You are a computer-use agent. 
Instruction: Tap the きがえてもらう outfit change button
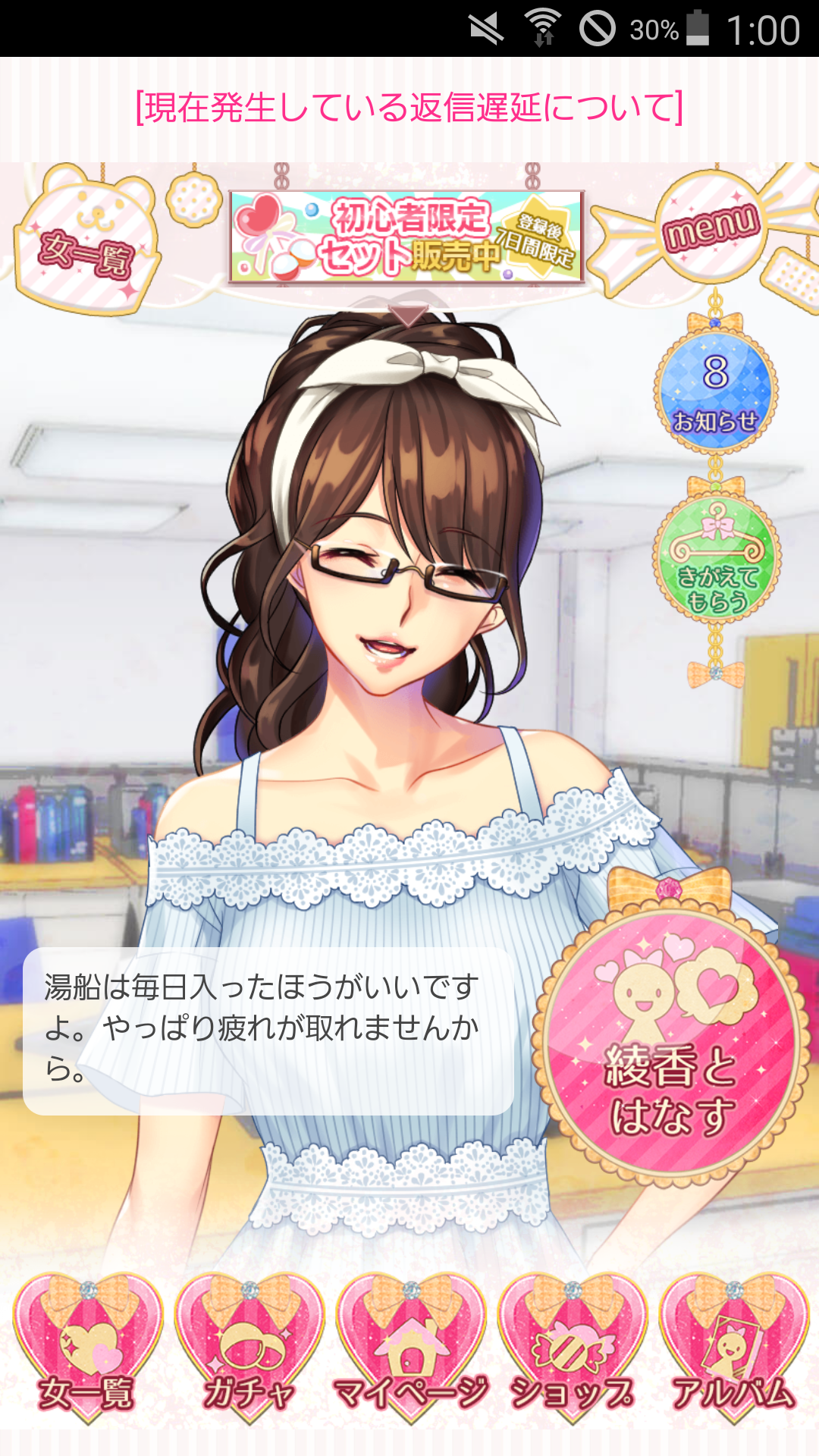coord(716,559)
